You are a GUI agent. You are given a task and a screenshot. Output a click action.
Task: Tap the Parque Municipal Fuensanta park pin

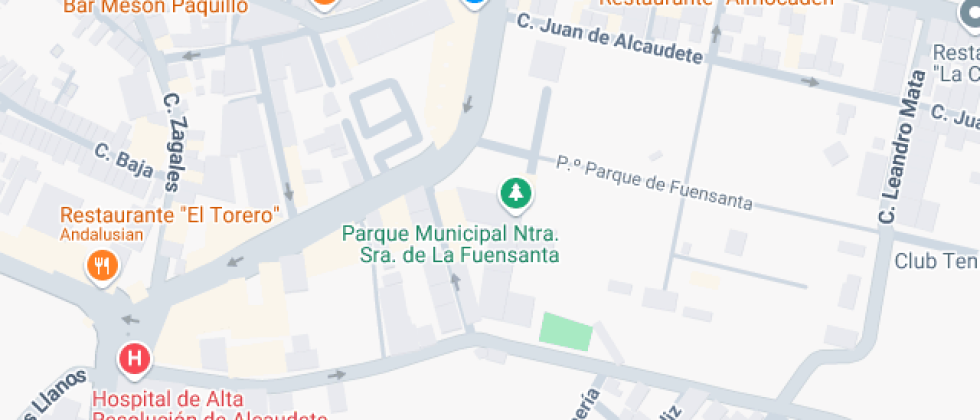[515, 193]
